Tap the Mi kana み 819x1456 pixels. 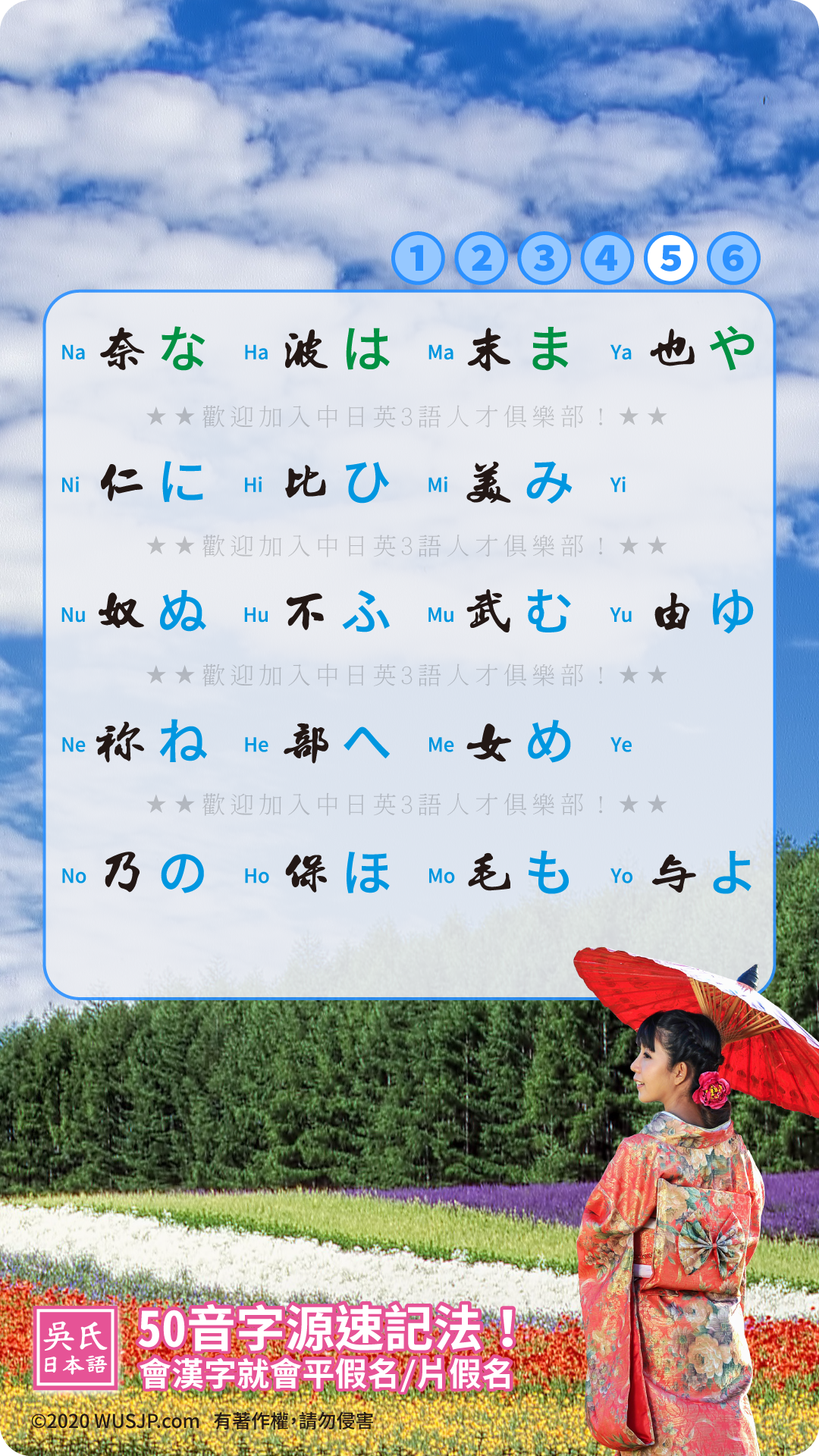coord(549,482)
